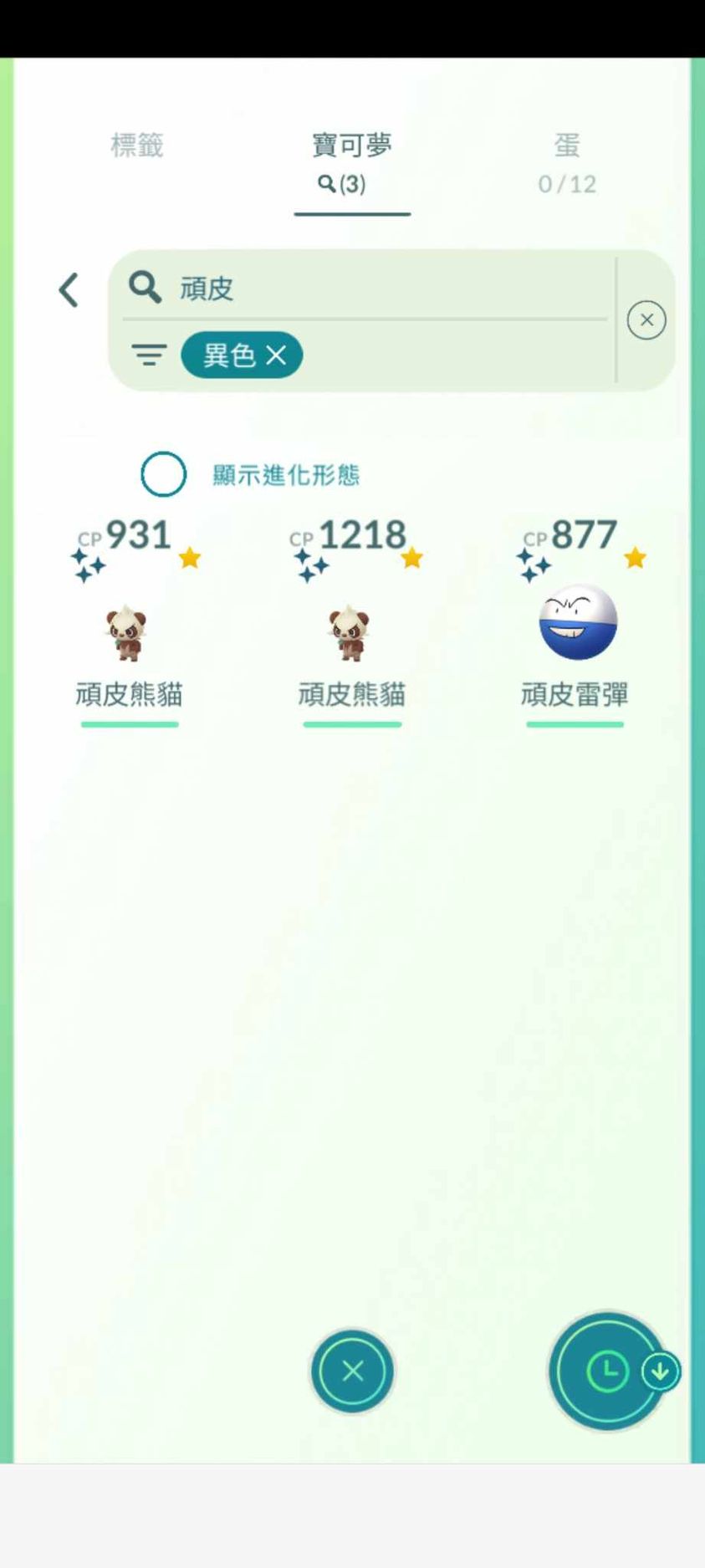Open the CP 931 頑皮熊貓
This screenshot has width=705, height=1568.
(x=129, y=631)
